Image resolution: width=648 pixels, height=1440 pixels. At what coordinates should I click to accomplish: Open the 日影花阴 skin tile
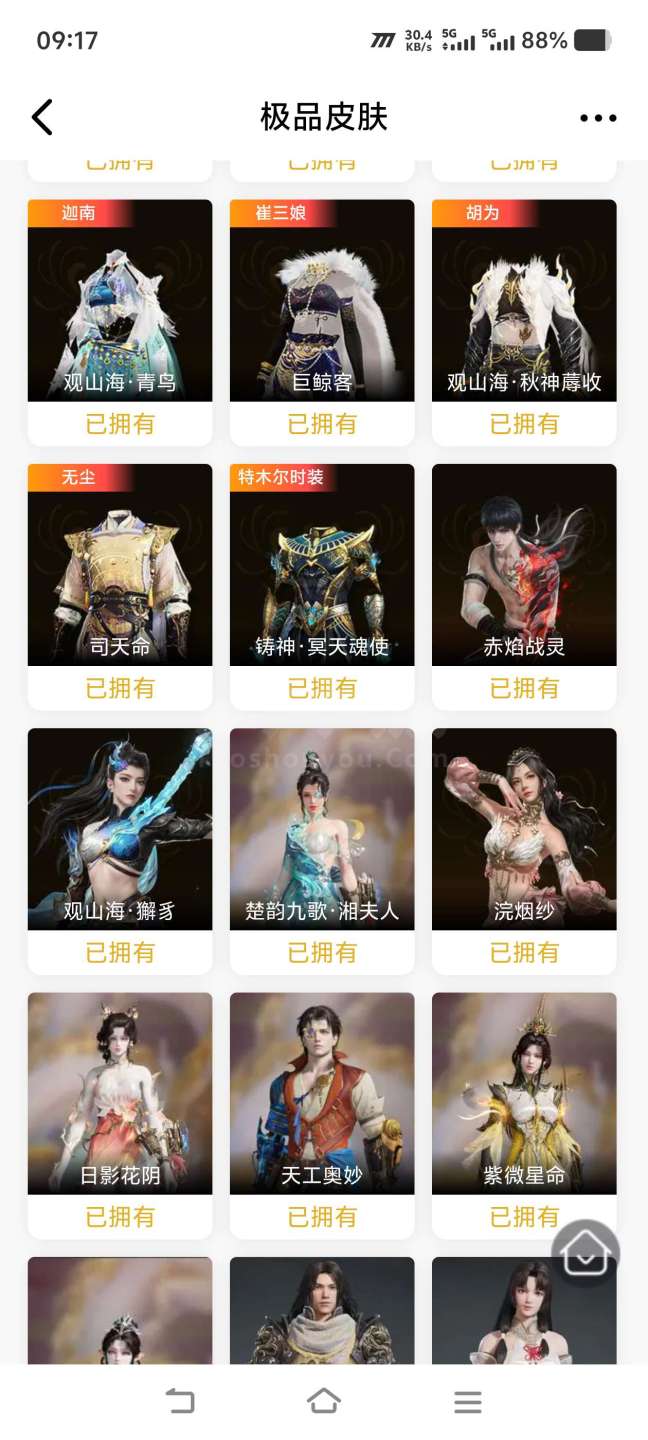tap(120, 1093)
